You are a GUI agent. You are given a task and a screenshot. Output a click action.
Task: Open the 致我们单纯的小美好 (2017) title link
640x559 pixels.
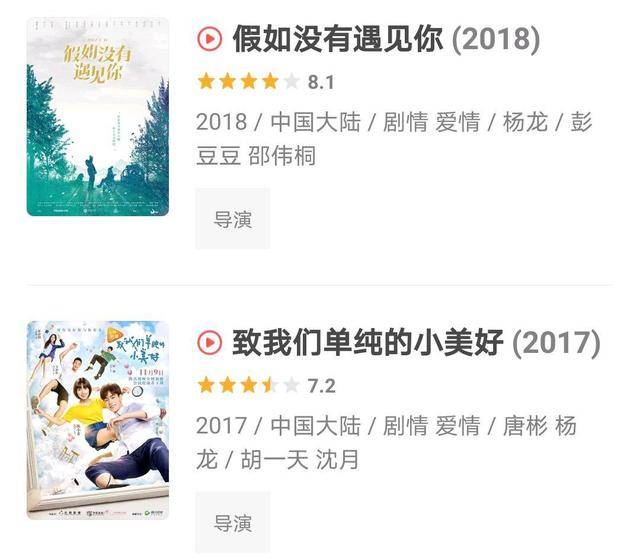pyautogui.click(x=415, y=343)
